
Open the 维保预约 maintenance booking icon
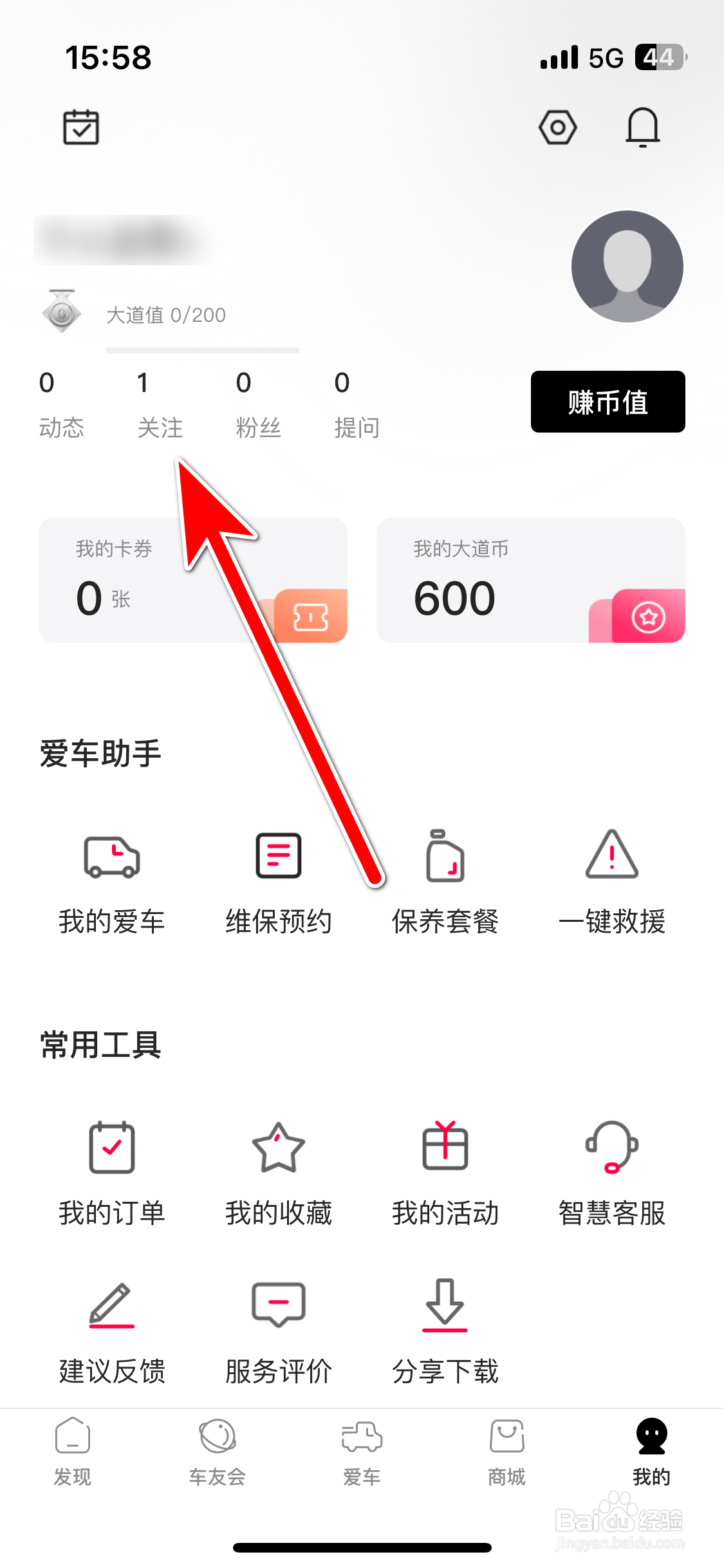278,856
